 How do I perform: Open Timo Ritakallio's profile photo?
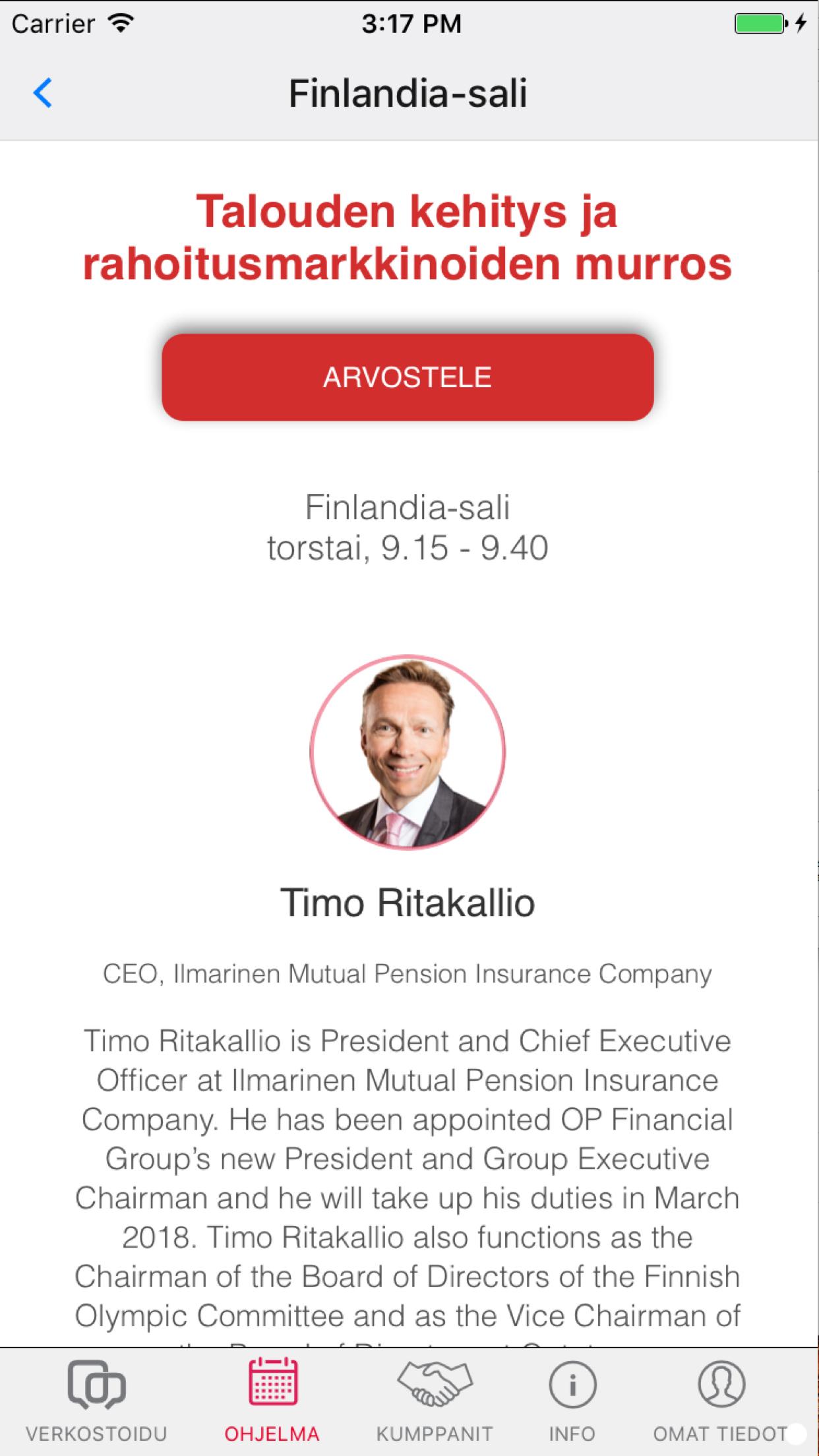[x=408, y=752]
